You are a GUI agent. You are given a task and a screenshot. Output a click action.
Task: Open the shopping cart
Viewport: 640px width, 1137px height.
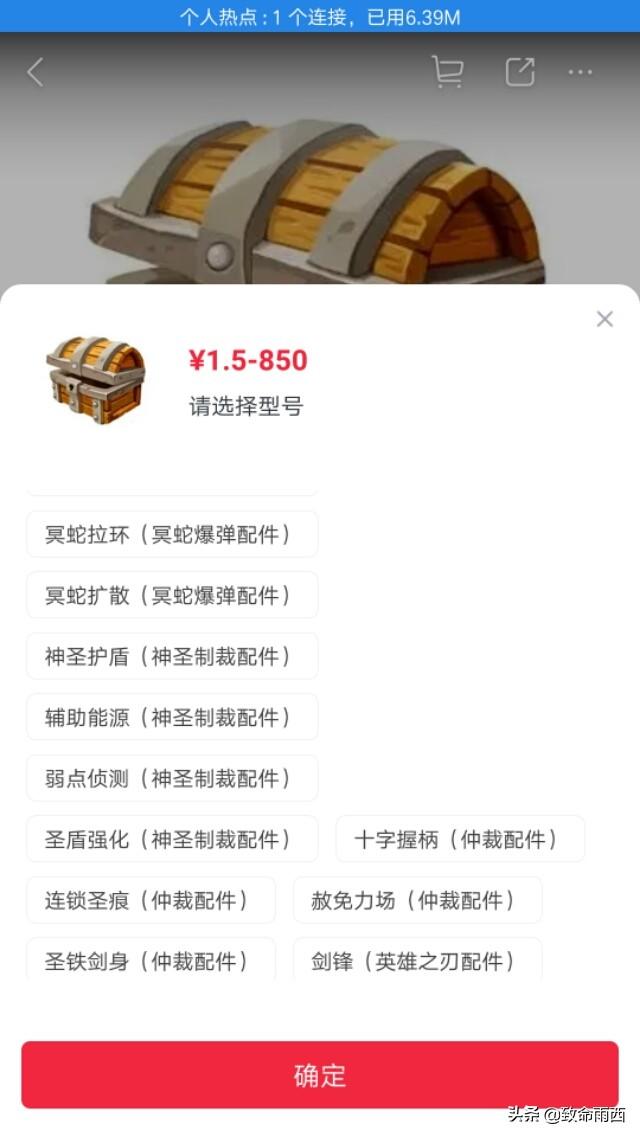[x=447, y=72]
